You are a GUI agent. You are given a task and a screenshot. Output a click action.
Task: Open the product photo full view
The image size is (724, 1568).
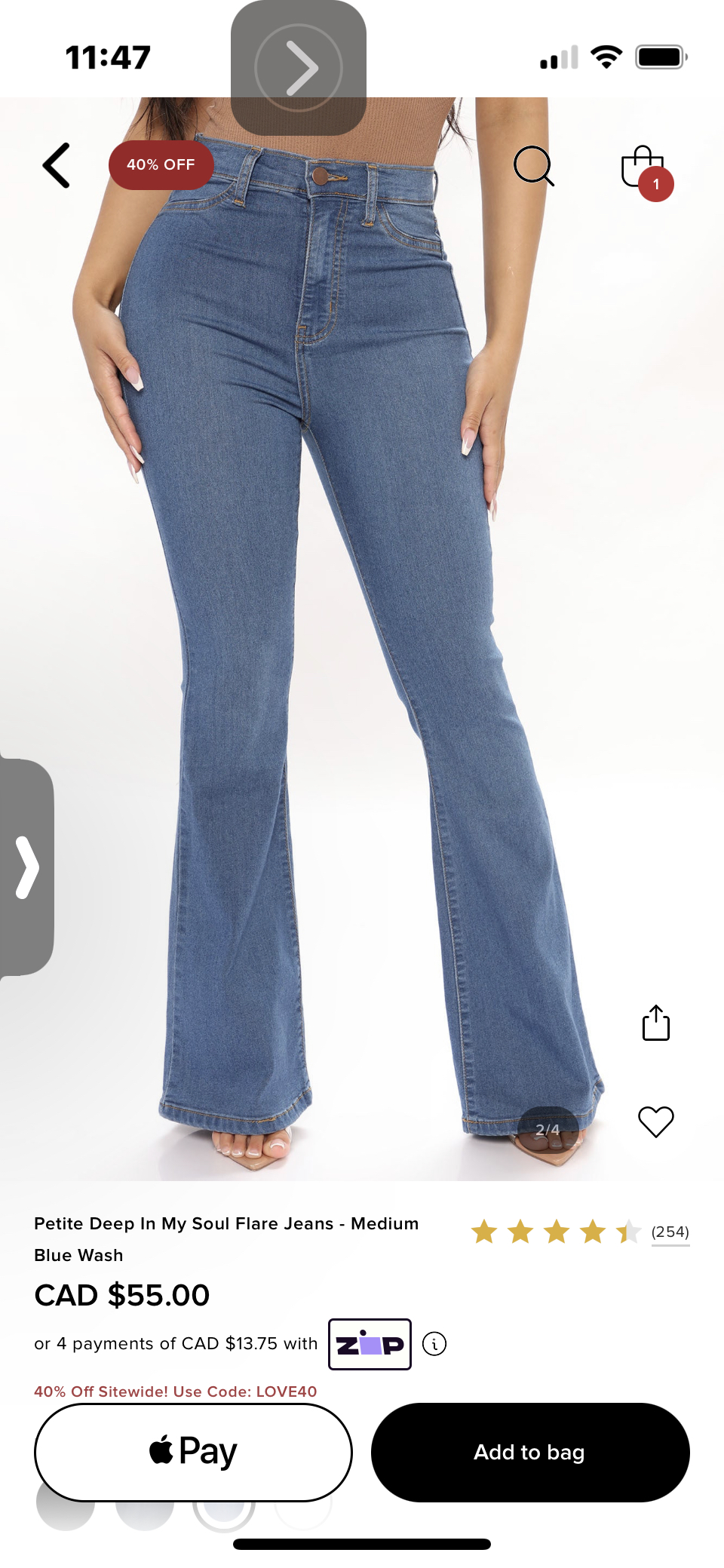coord(362,641)
